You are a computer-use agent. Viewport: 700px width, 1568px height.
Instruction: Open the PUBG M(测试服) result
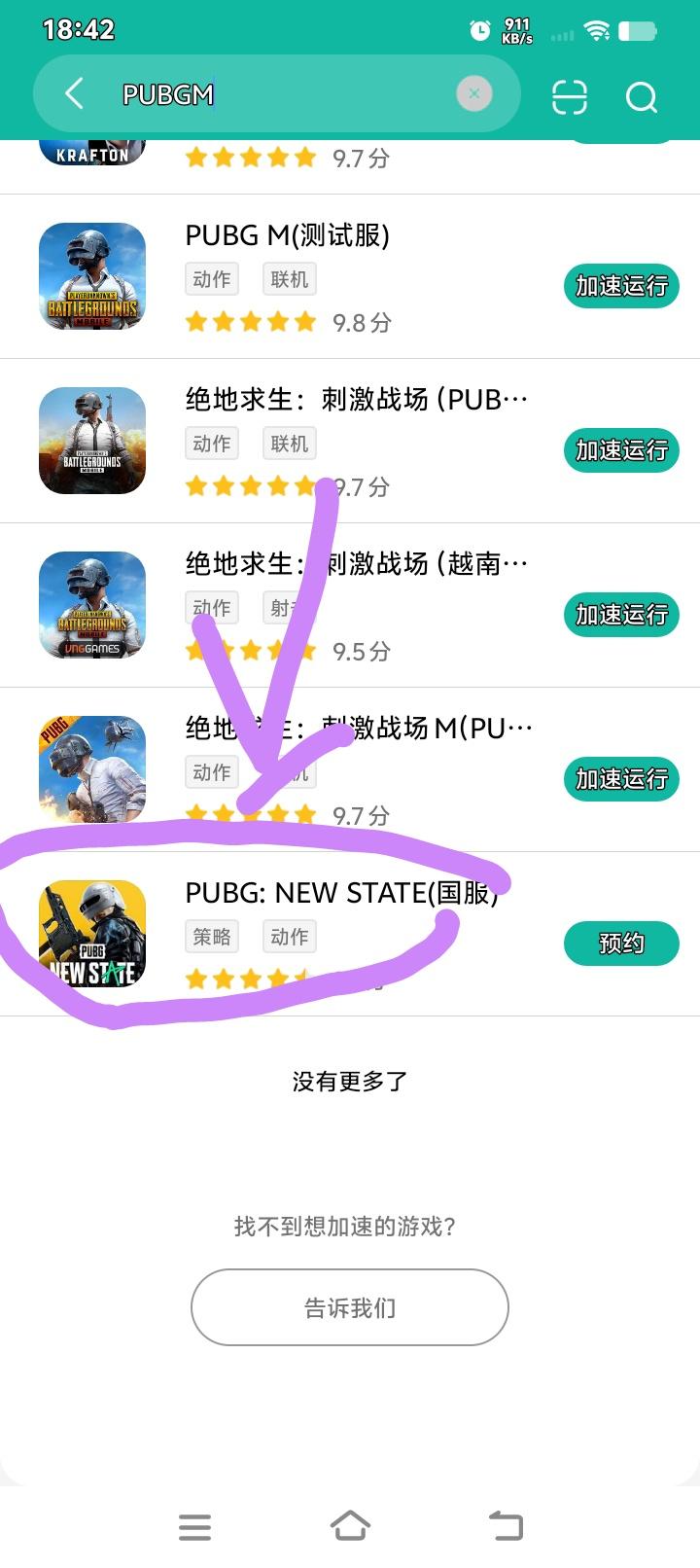tap(287, 236)
